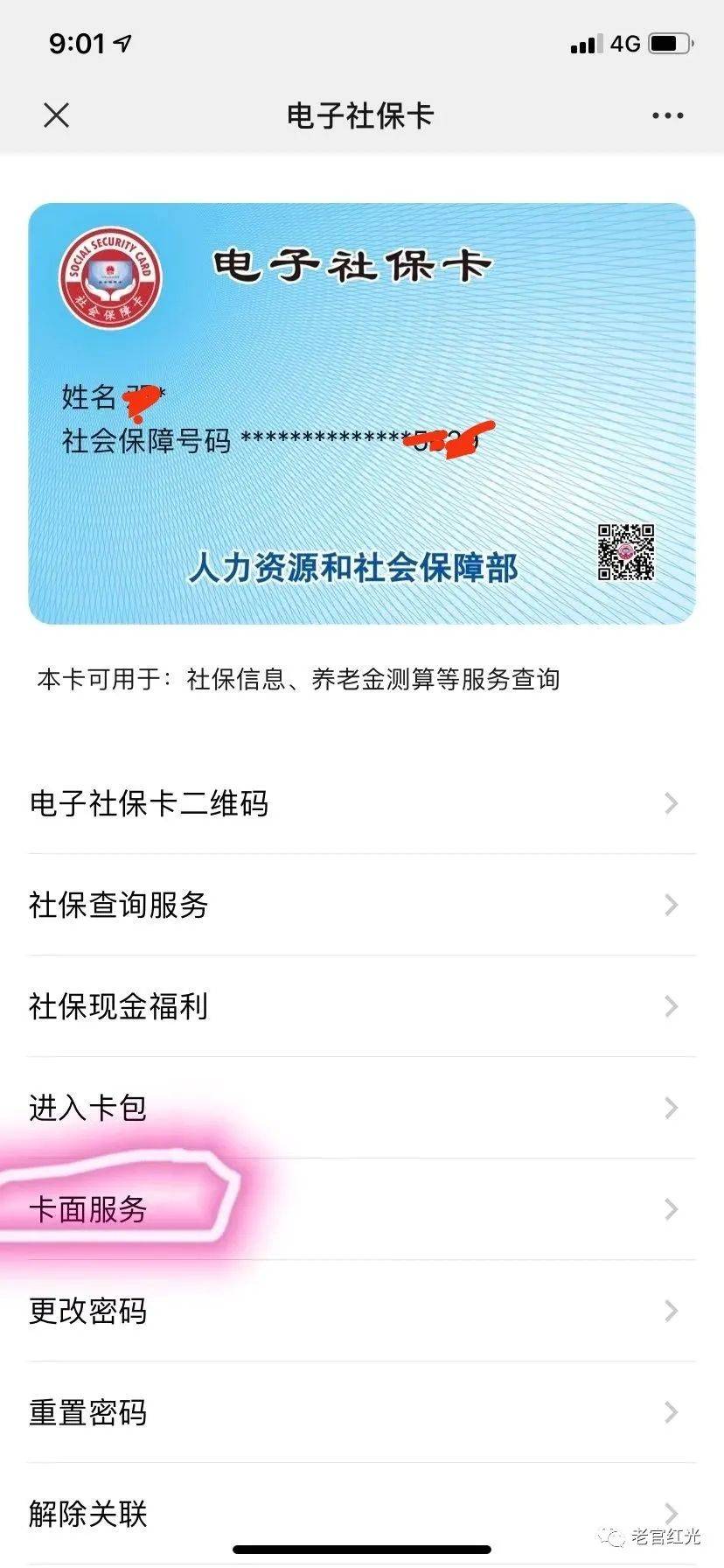Go to 社保查询服务

pyautogui.click(x=362, y=905)
